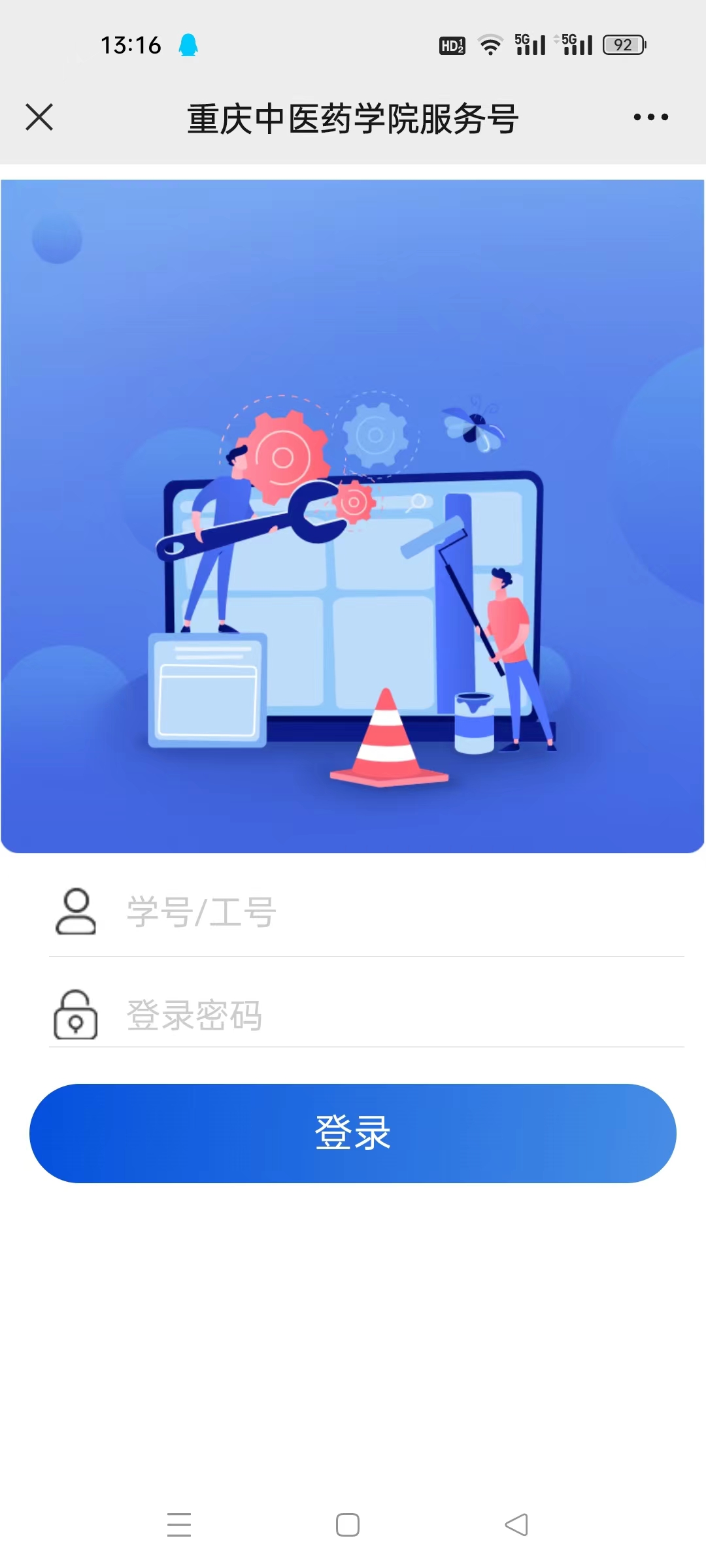Go back using the system back button

coord(516,1525)
